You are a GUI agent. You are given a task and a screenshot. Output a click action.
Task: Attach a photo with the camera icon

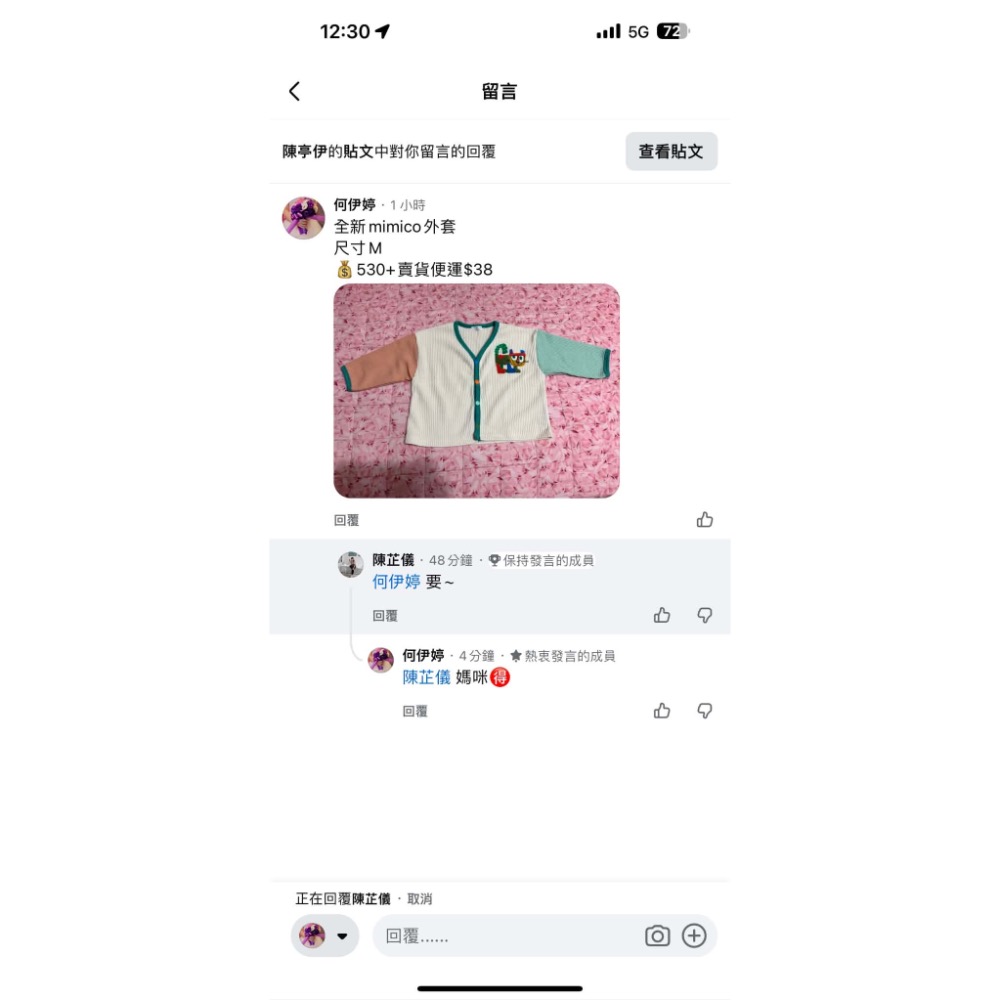pos(657,936)
